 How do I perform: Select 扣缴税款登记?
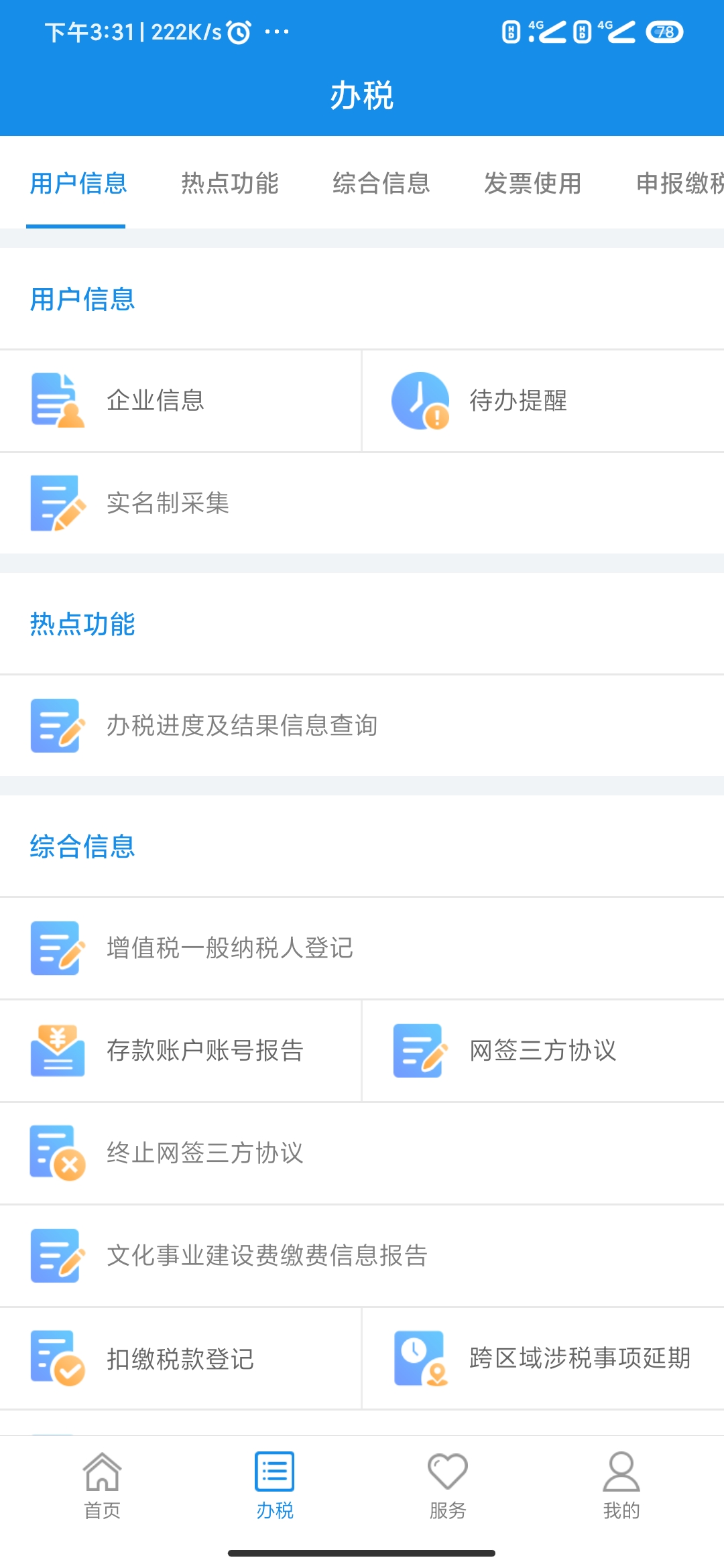180,1359
